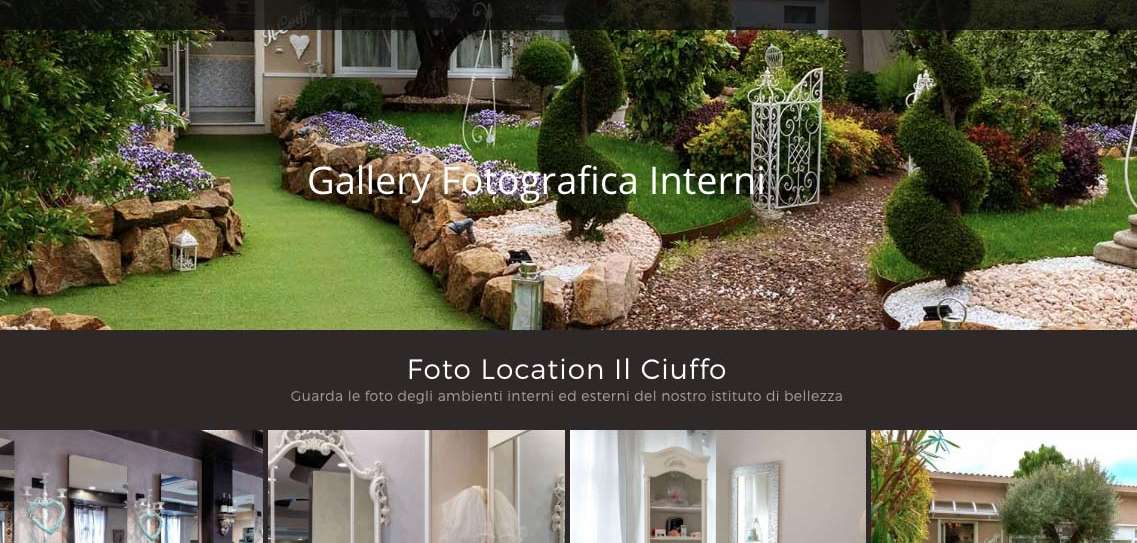Screen dimensions: 1137x543
Task: View the photo of the white cabinet
Action: [x=717, y=487]
